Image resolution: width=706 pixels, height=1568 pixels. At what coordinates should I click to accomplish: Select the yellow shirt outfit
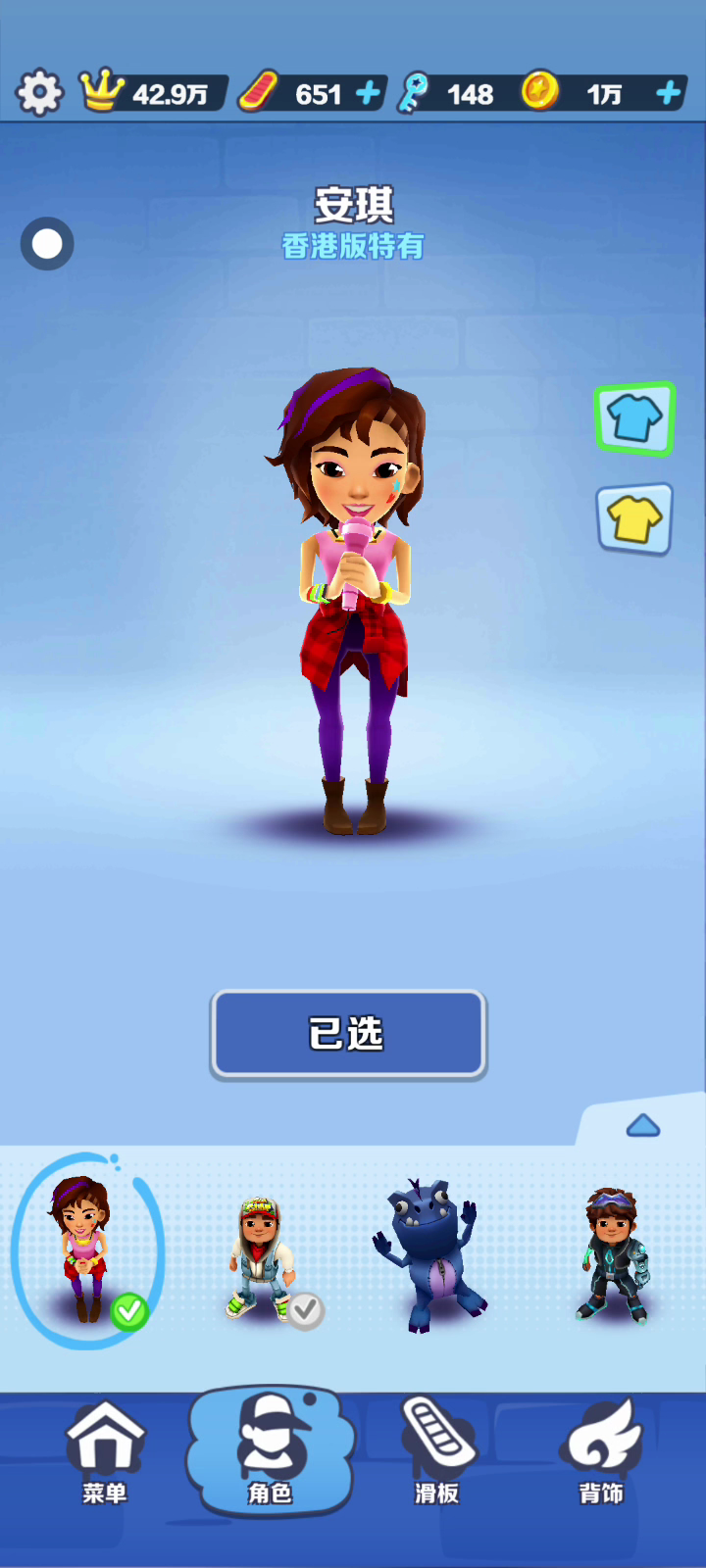coord(634,519)
